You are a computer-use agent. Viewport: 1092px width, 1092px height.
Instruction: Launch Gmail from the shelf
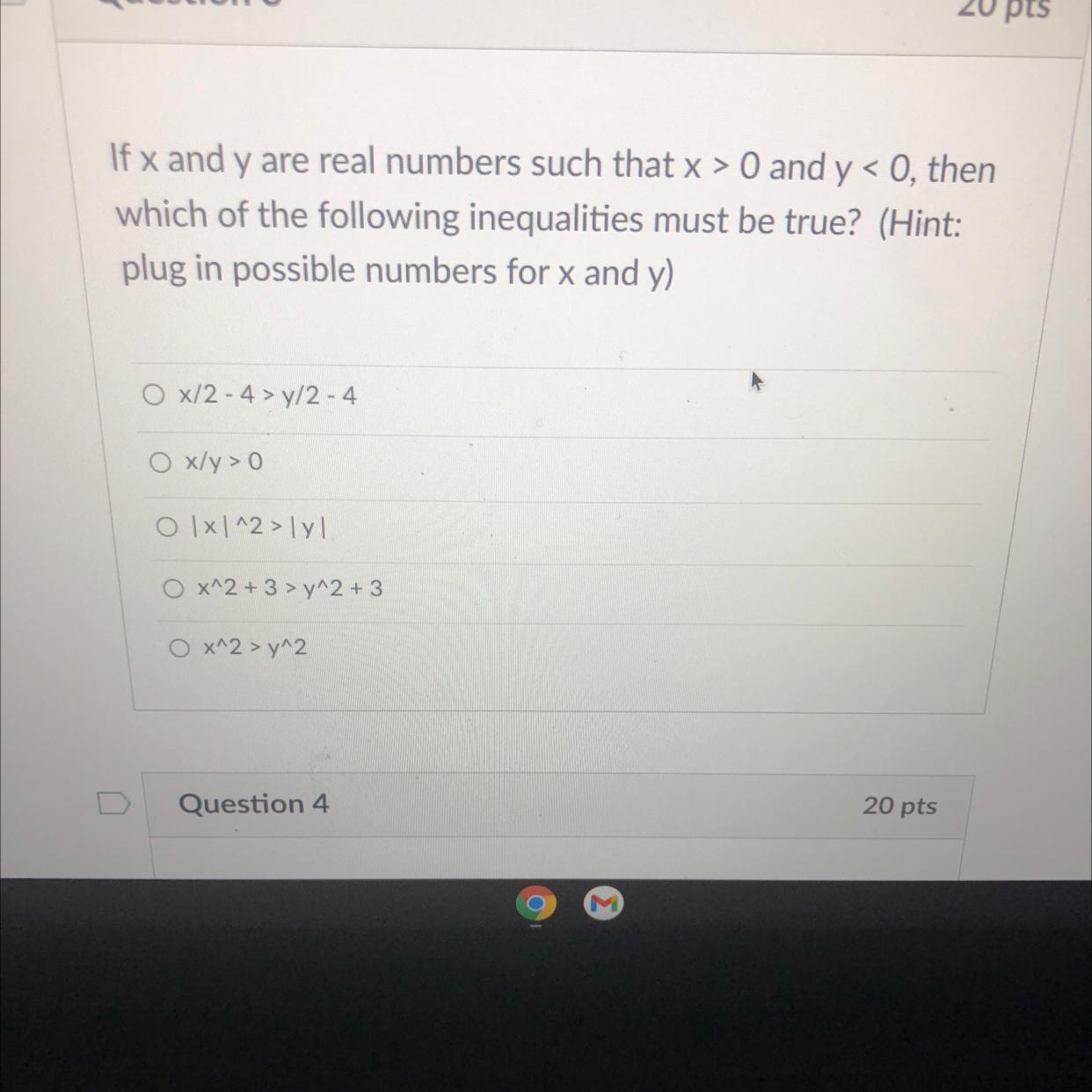[x=604, y=903]
